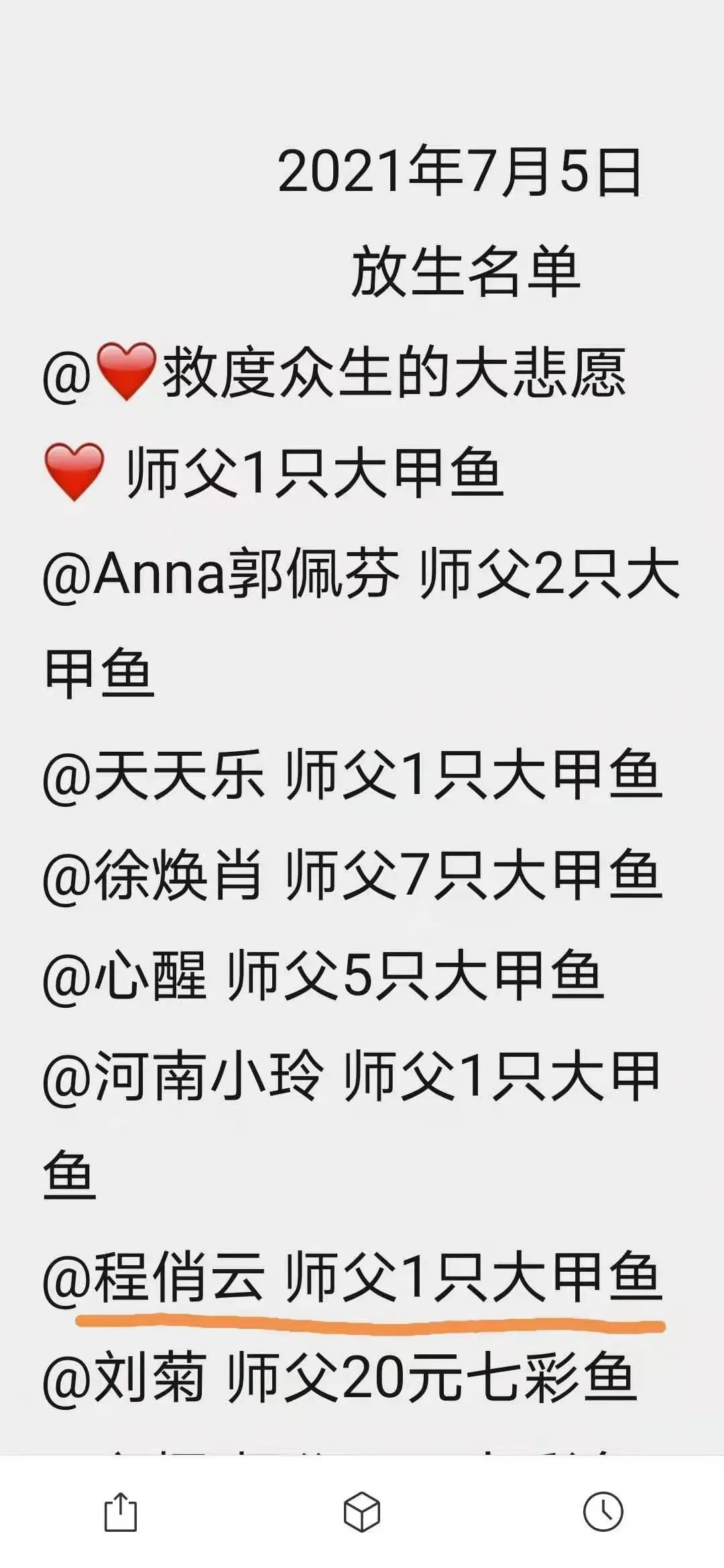The height and width of the screenshot is (1568, 724).
Task: Open the cube icon in the bottom toolbar
Action: coord(362,1512)
